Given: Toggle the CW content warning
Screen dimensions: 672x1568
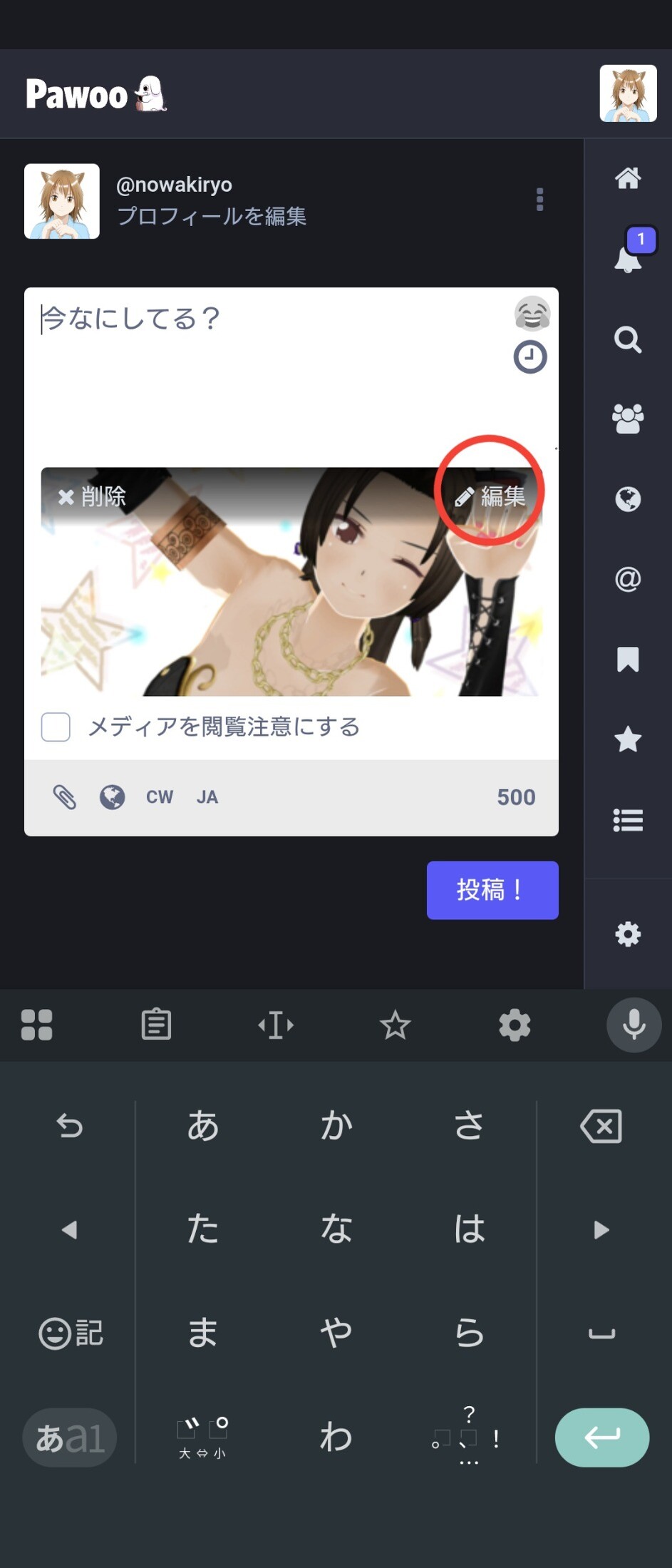Looking at the screenshot, I should 160,797.
